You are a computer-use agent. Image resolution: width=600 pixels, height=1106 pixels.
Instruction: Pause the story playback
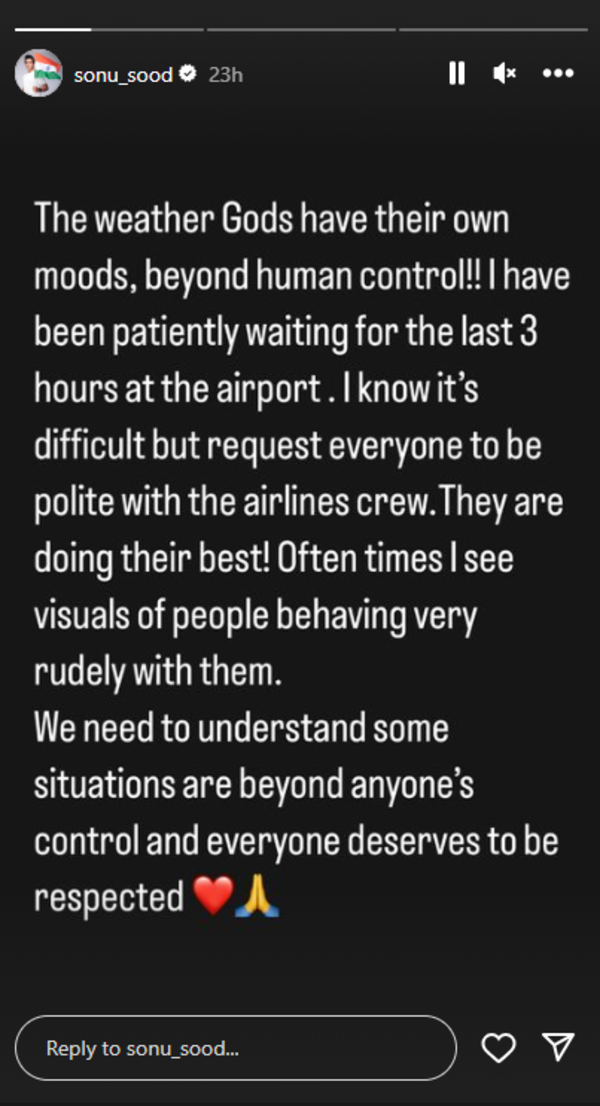(x=457, y=73)
